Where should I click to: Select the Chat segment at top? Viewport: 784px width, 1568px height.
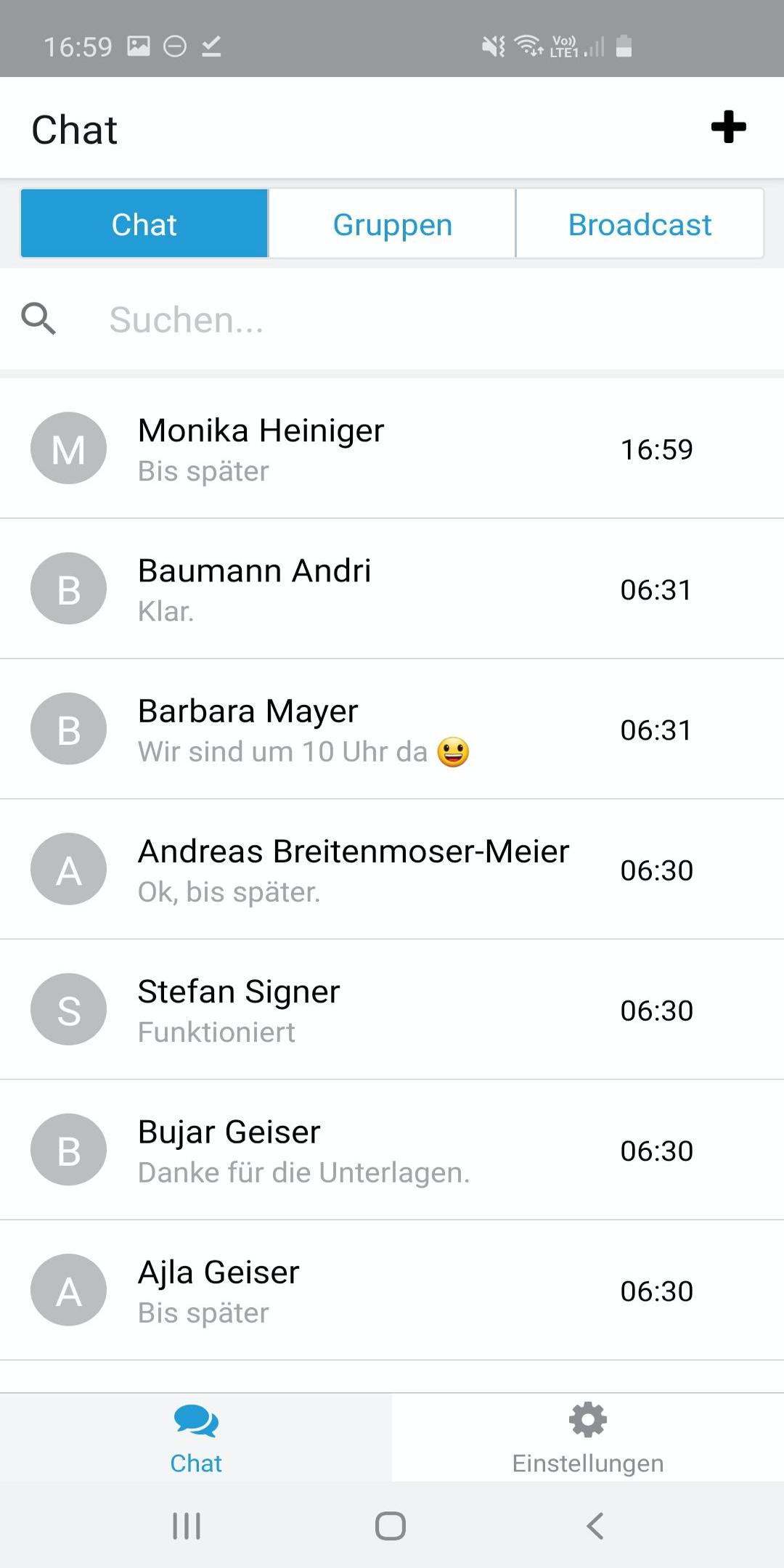pyautogui.click(x=144, y=224)
